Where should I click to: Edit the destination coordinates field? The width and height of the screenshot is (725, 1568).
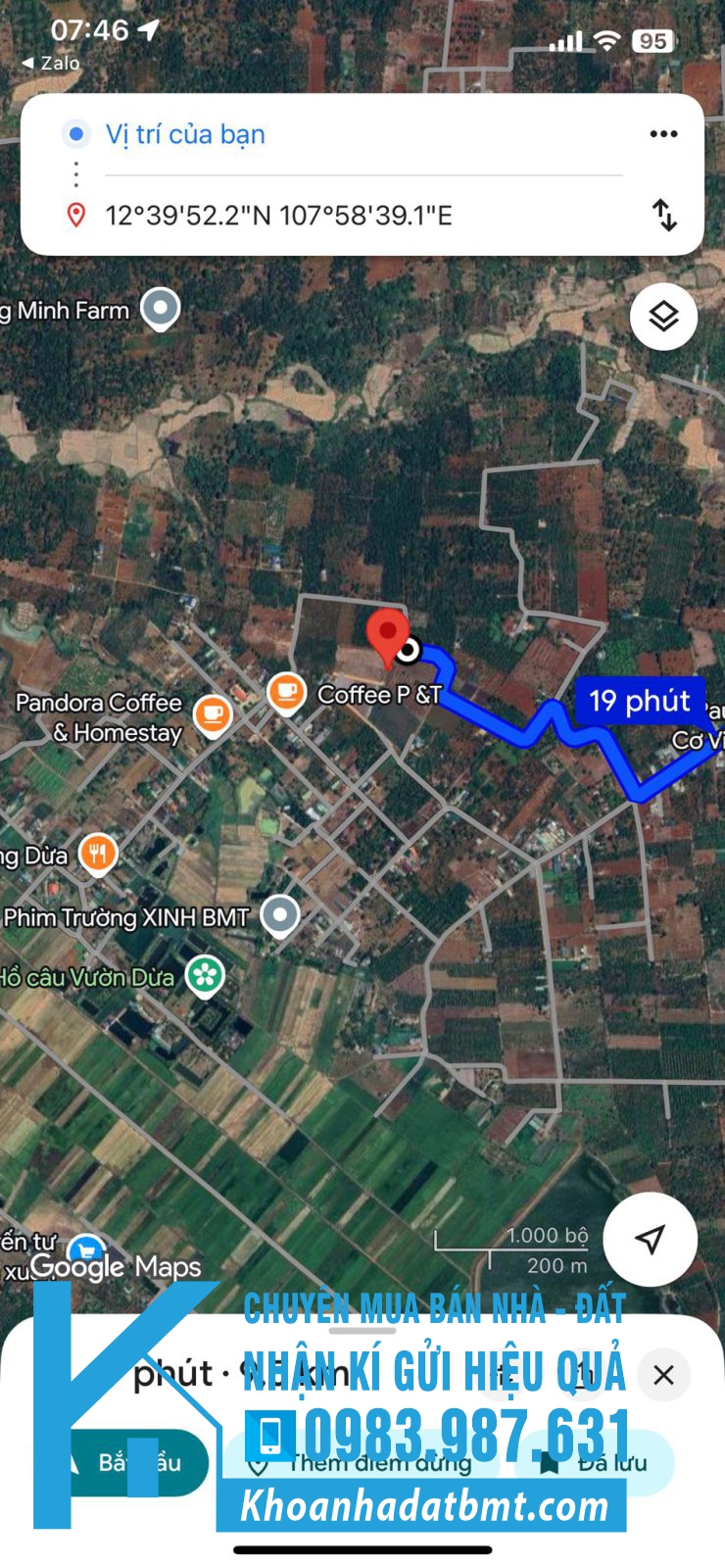279,216
